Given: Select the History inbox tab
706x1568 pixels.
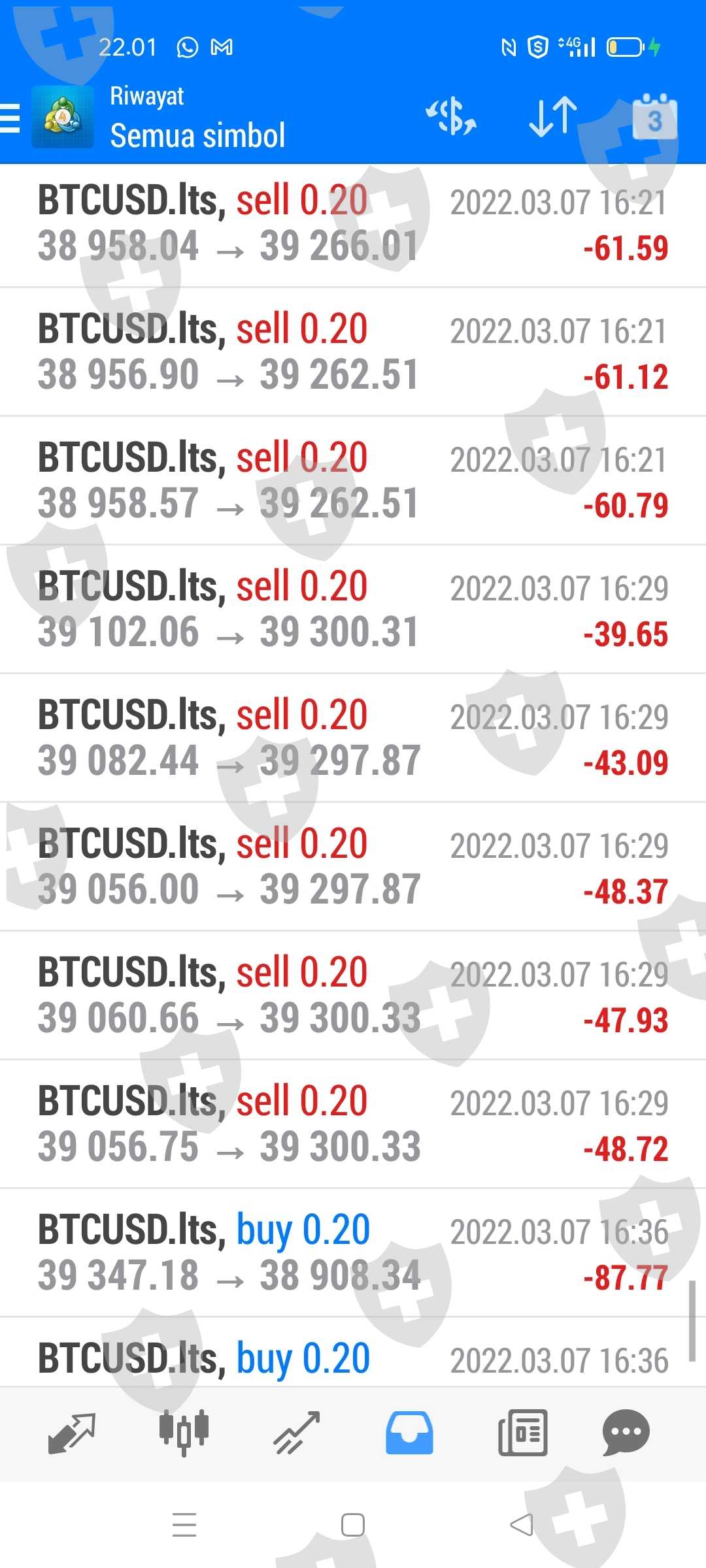Looking at the screenshot, I should pyautogui.click(x=409, y=1432).
